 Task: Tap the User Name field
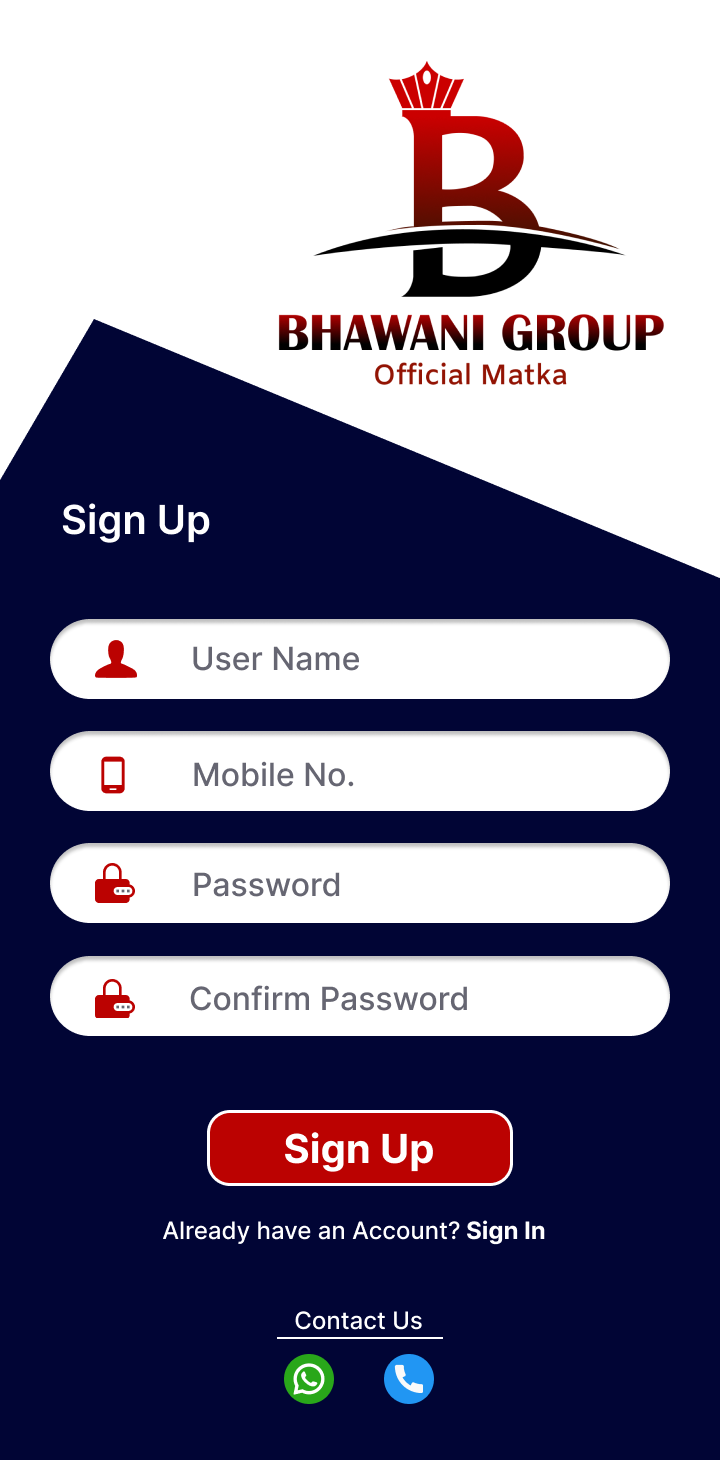[x=360, y=659]
